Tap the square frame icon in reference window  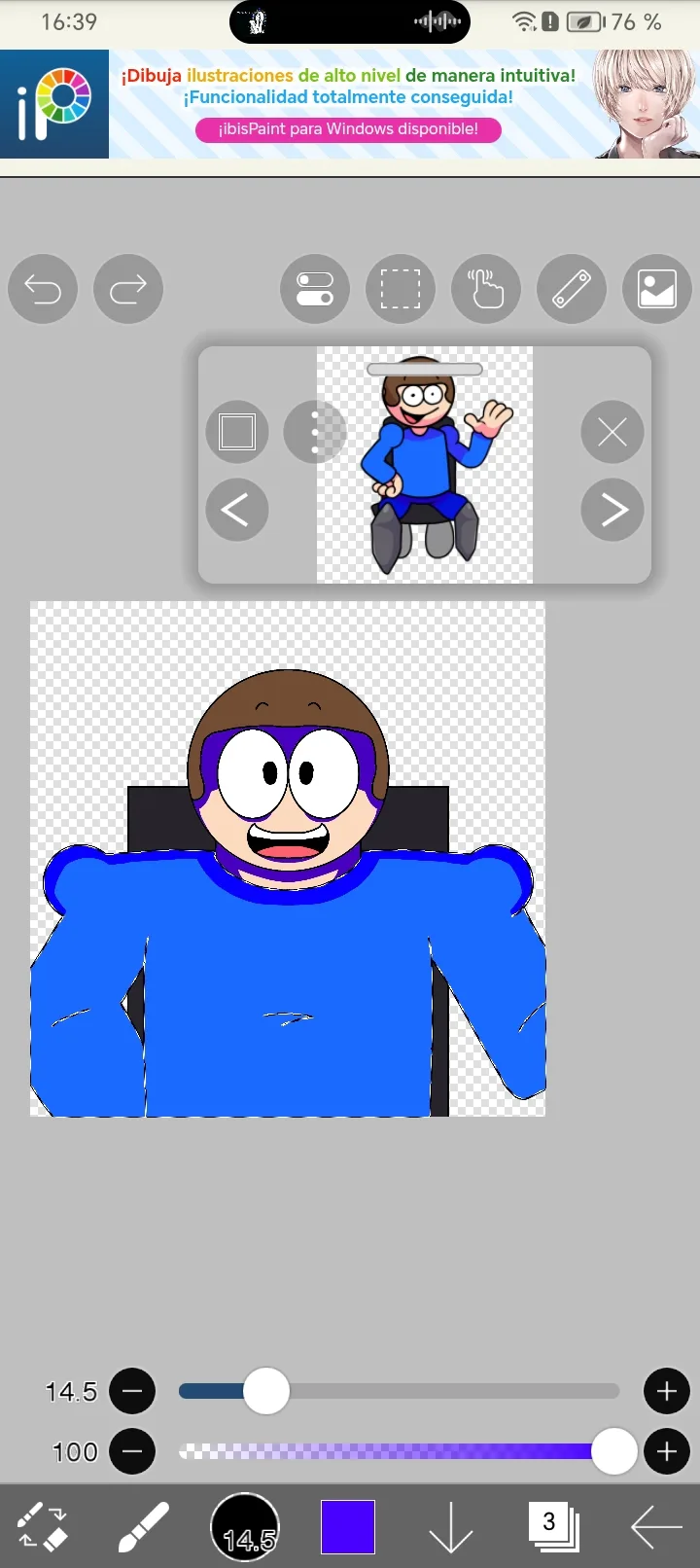tap(237, 431)
